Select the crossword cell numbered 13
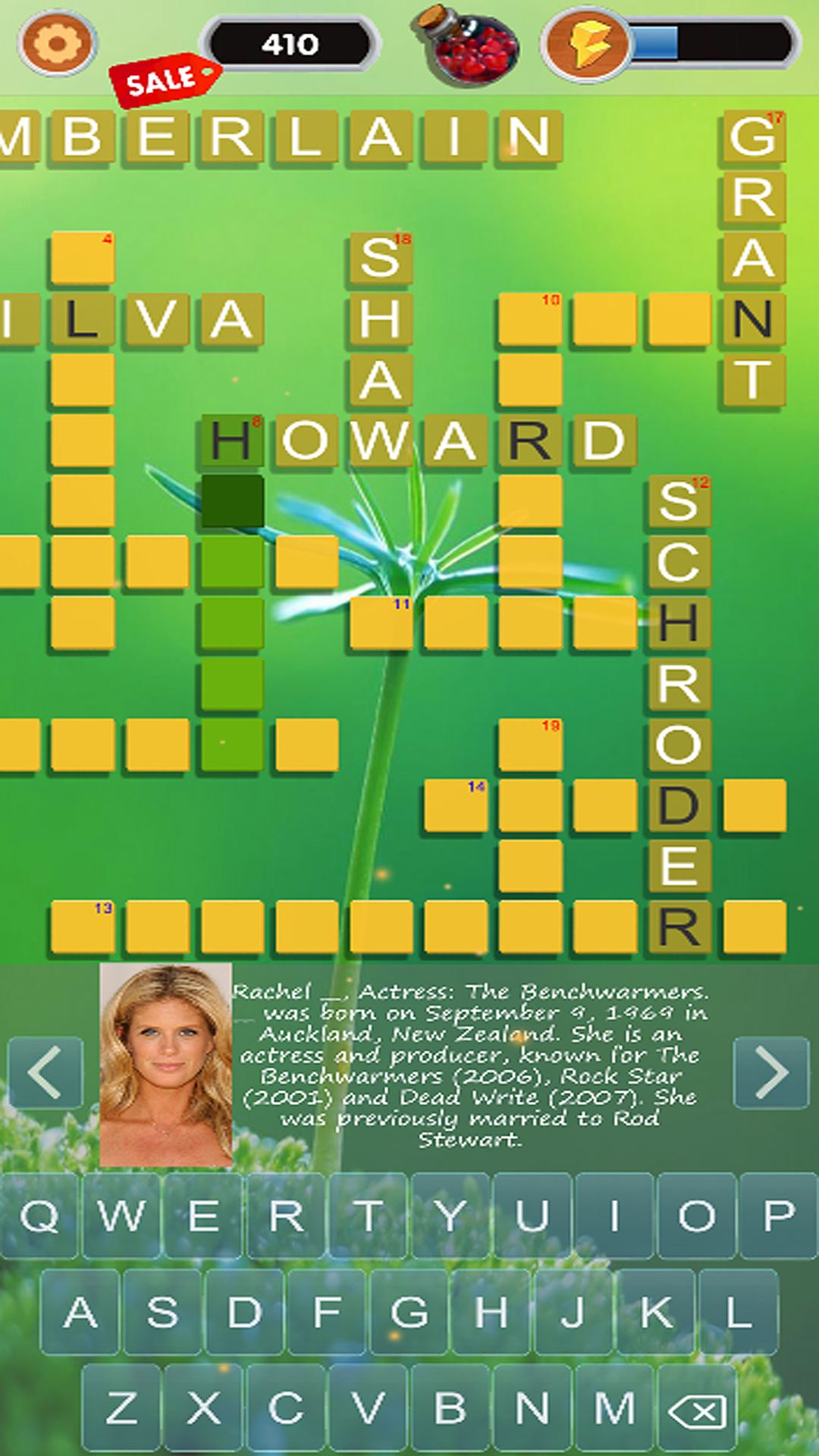 pos(82,926)
